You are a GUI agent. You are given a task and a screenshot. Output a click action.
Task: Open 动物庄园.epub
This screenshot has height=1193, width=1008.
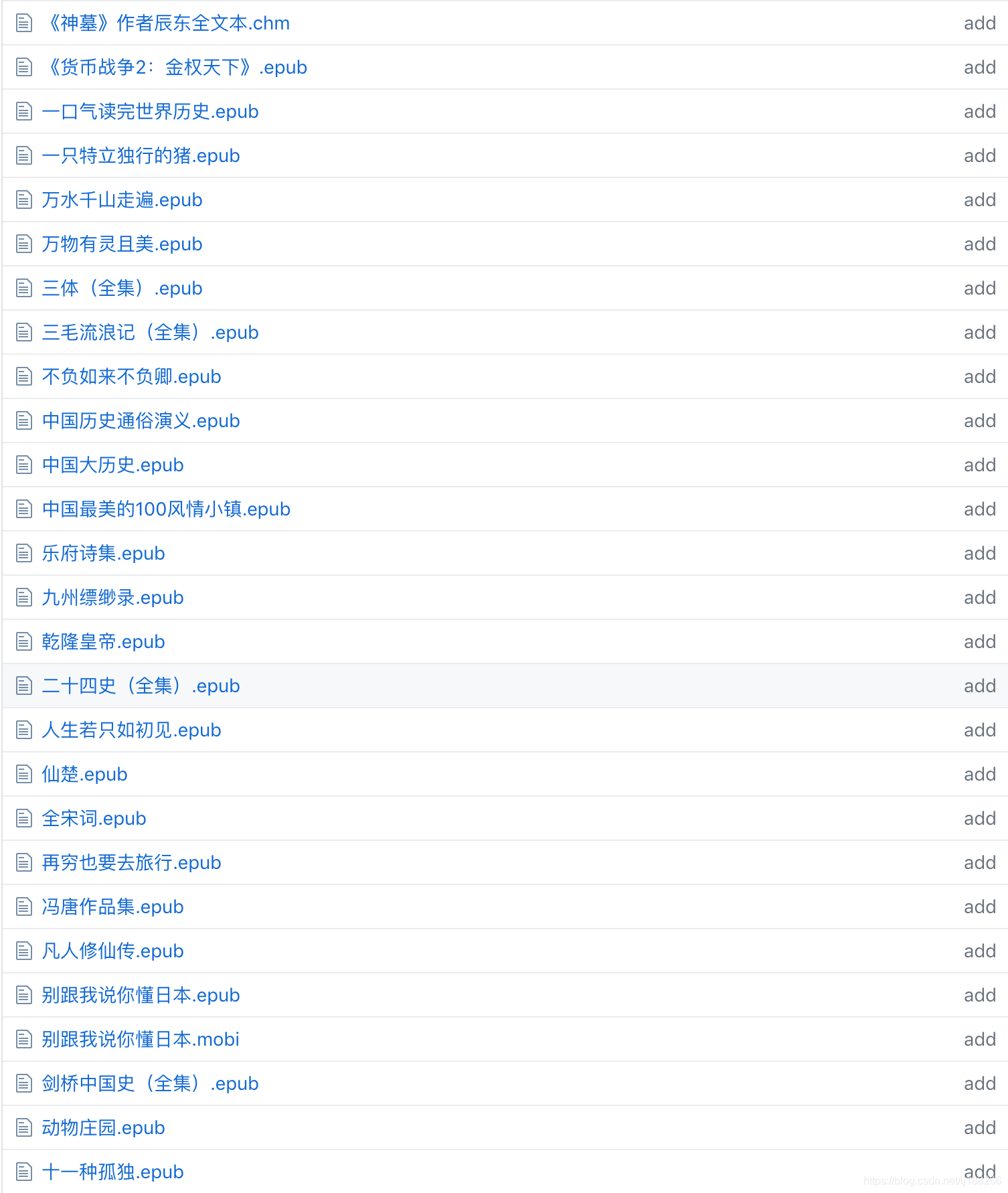(x=103, y=1128)
